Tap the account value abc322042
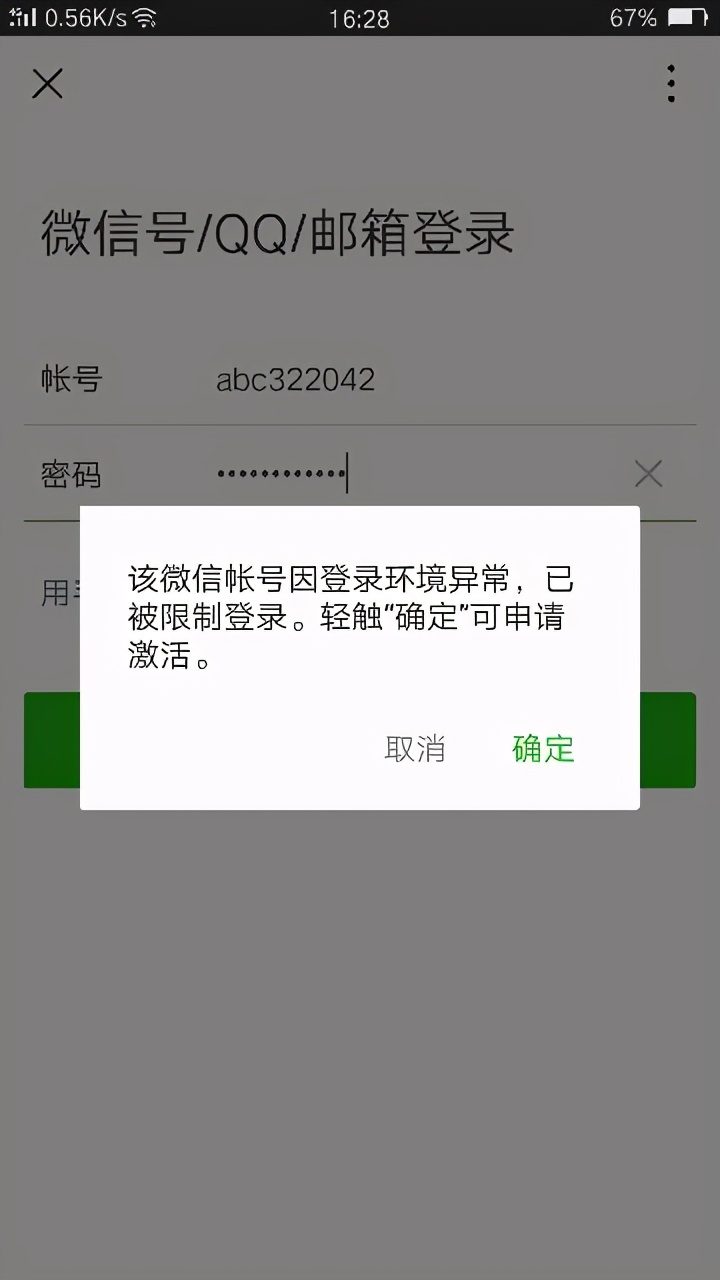This screenshot has height=1280, width=720. (296, 380)
